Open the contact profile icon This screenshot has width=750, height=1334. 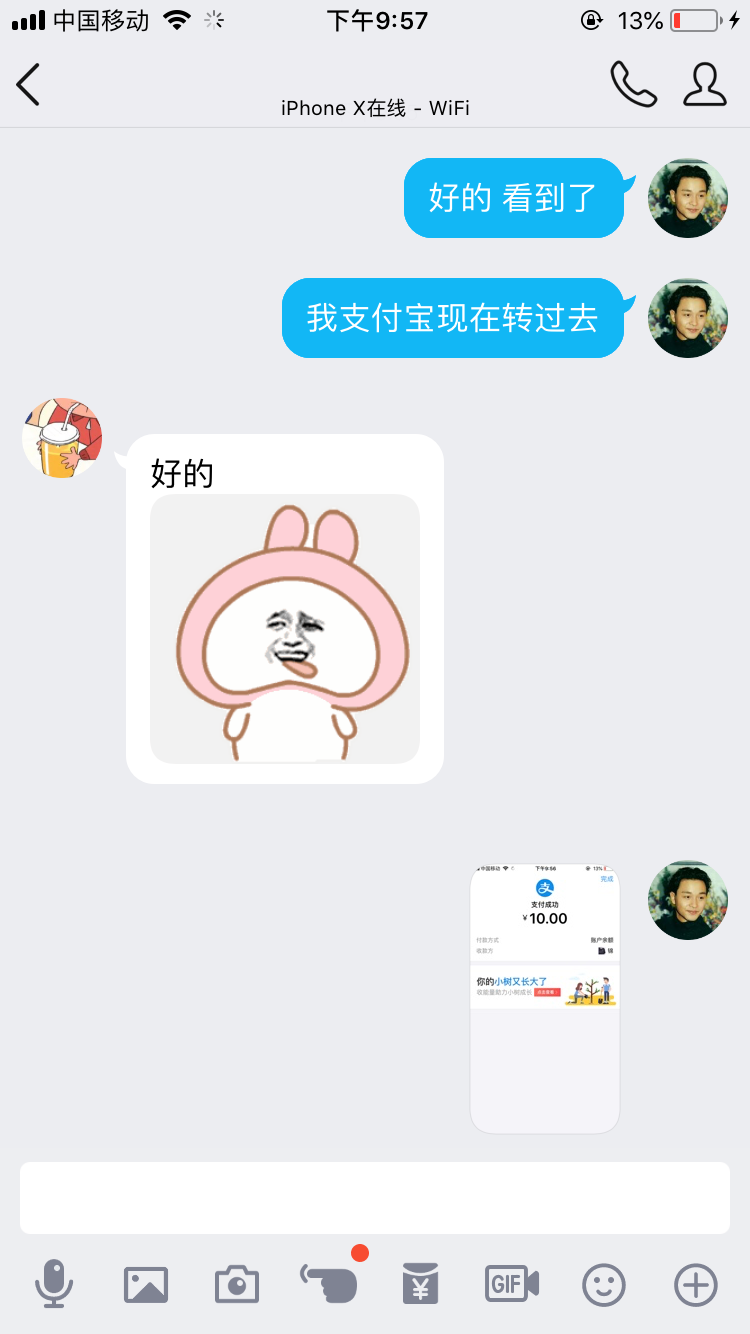click(705, 84)
